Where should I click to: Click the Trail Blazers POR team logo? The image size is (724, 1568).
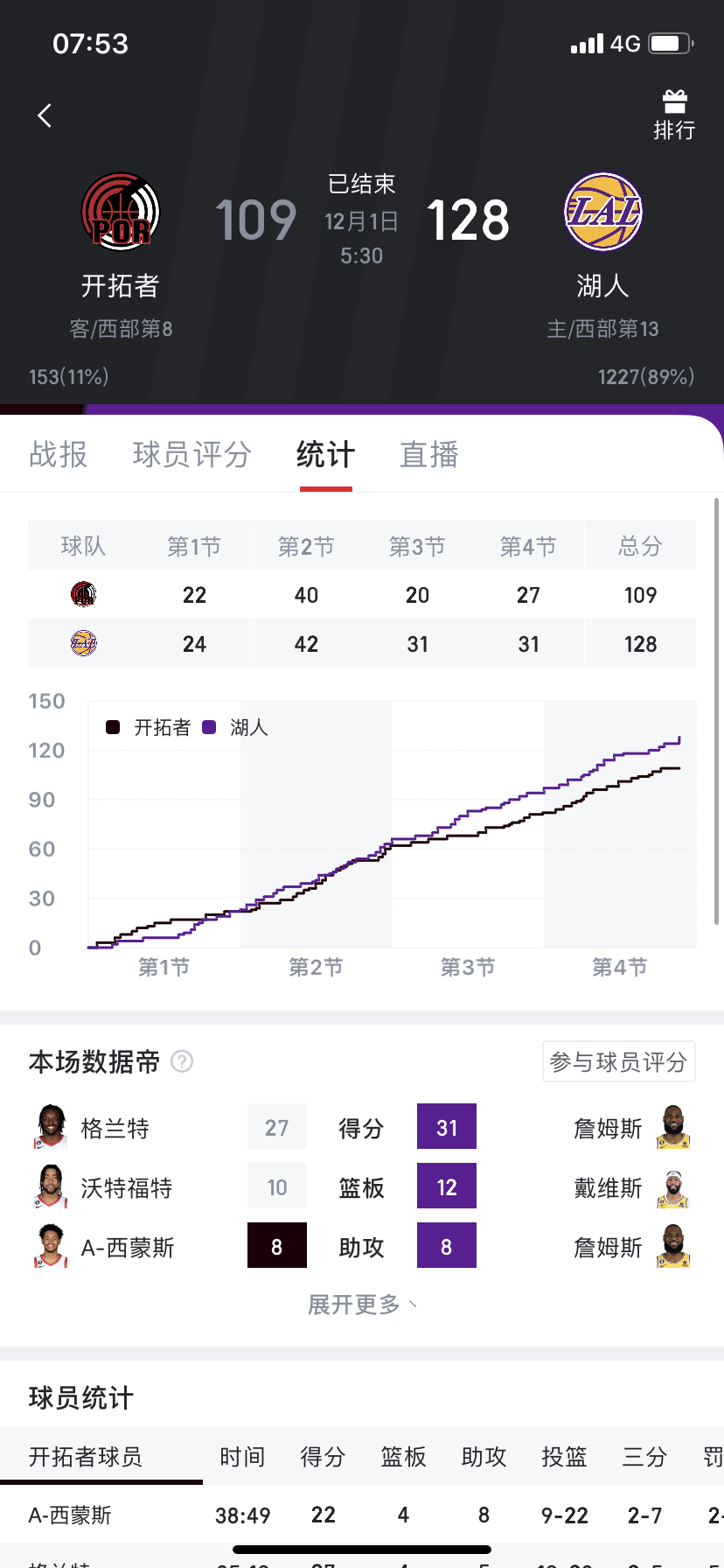pos(121,212)
